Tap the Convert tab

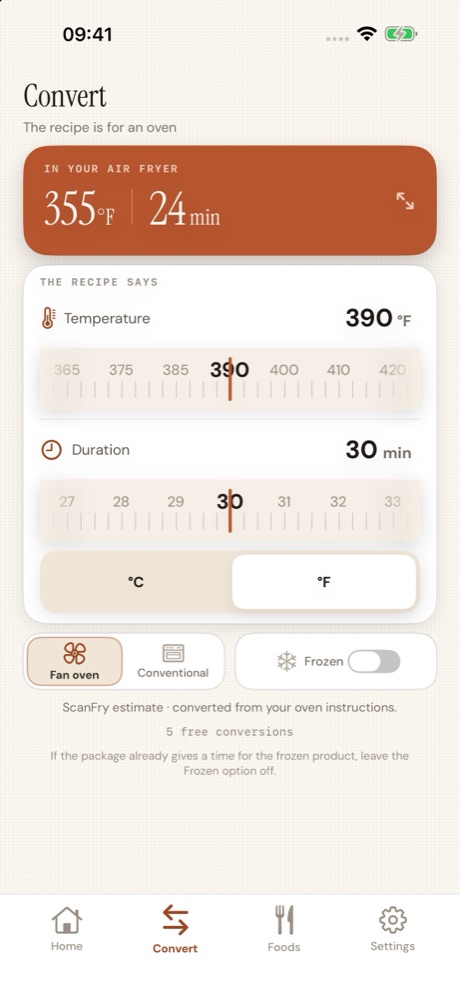(175, 929)
